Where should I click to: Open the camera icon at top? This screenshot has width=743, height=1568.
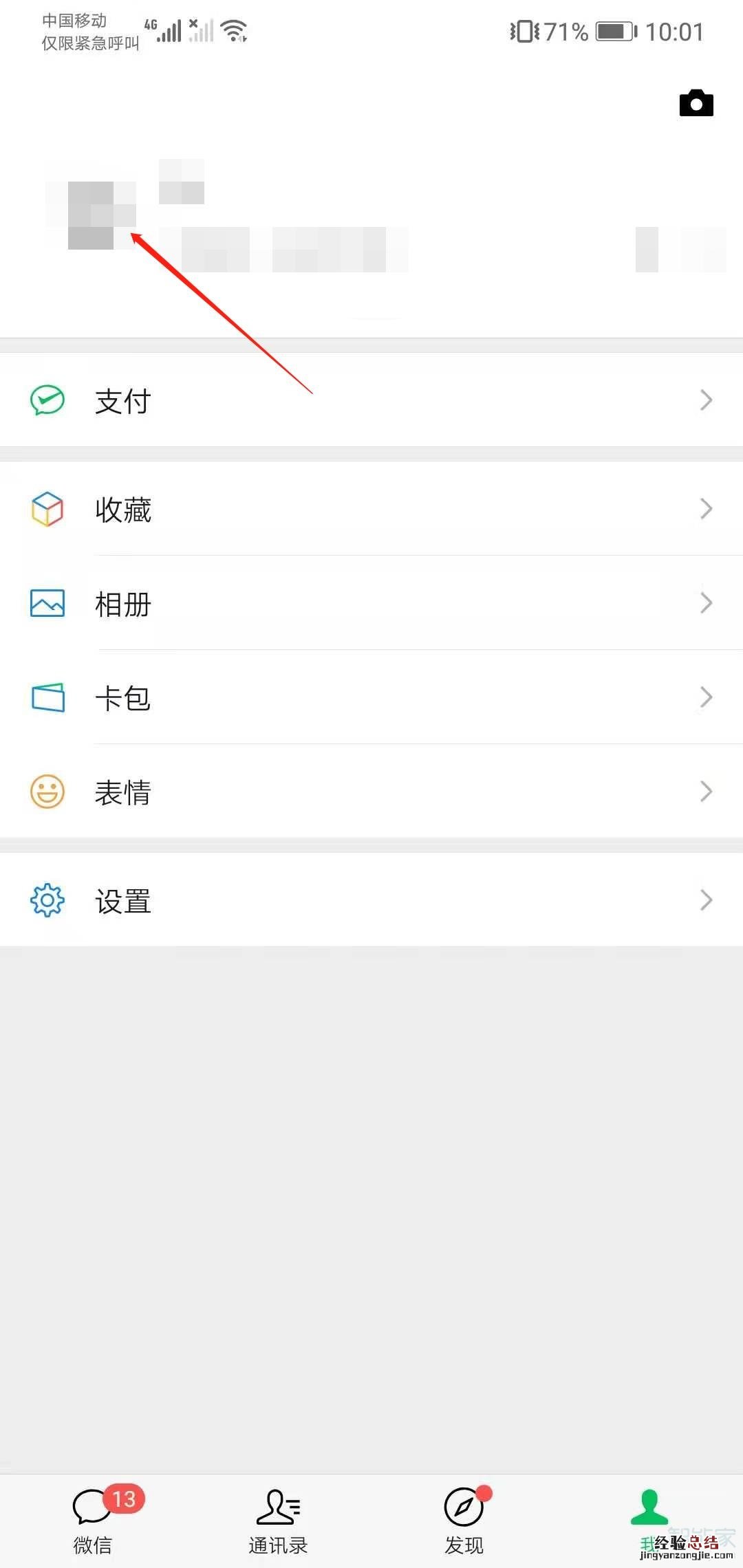click(696, 103)
